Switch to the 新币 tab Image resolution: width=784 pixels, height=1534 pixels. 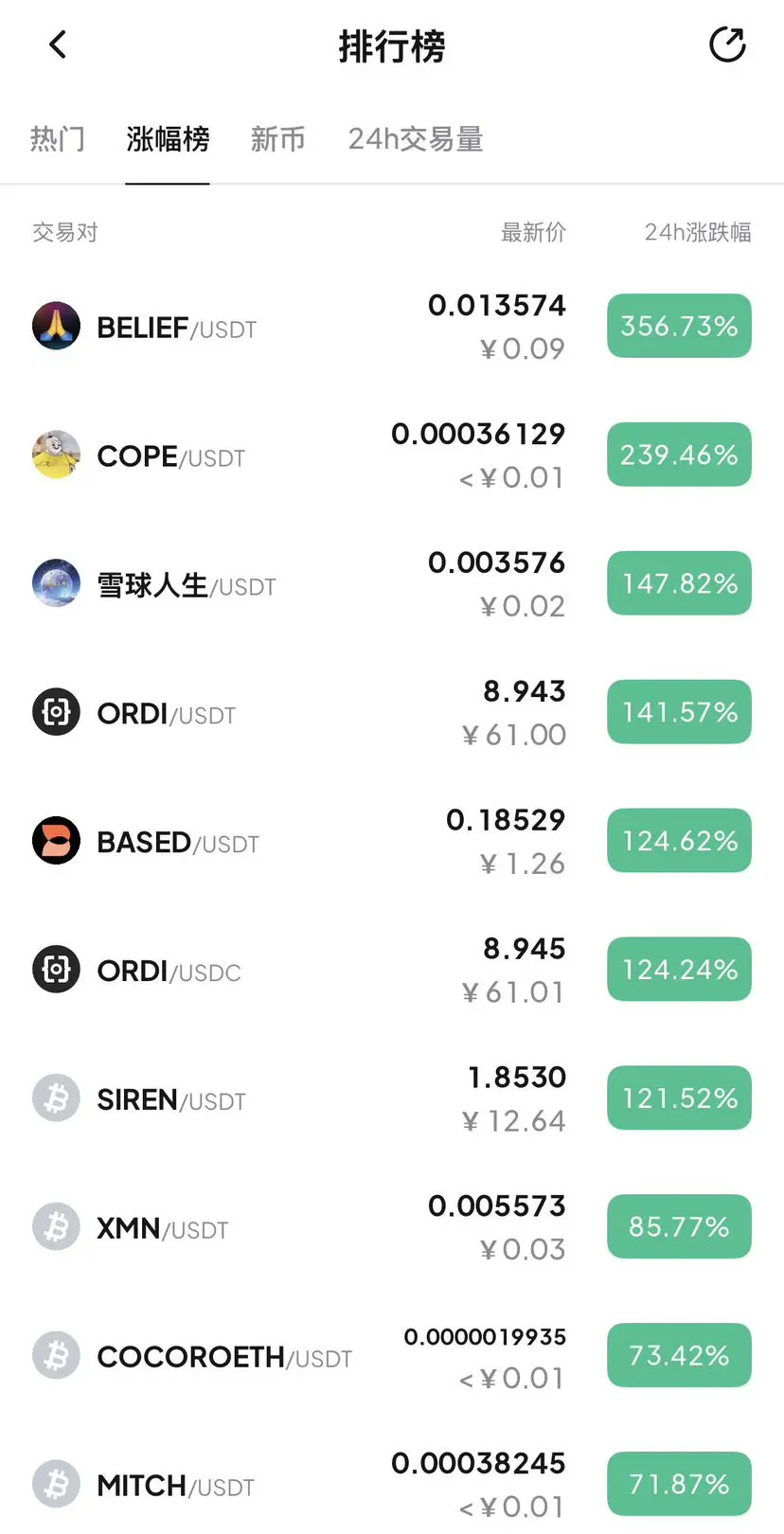(x=277, y=139)
